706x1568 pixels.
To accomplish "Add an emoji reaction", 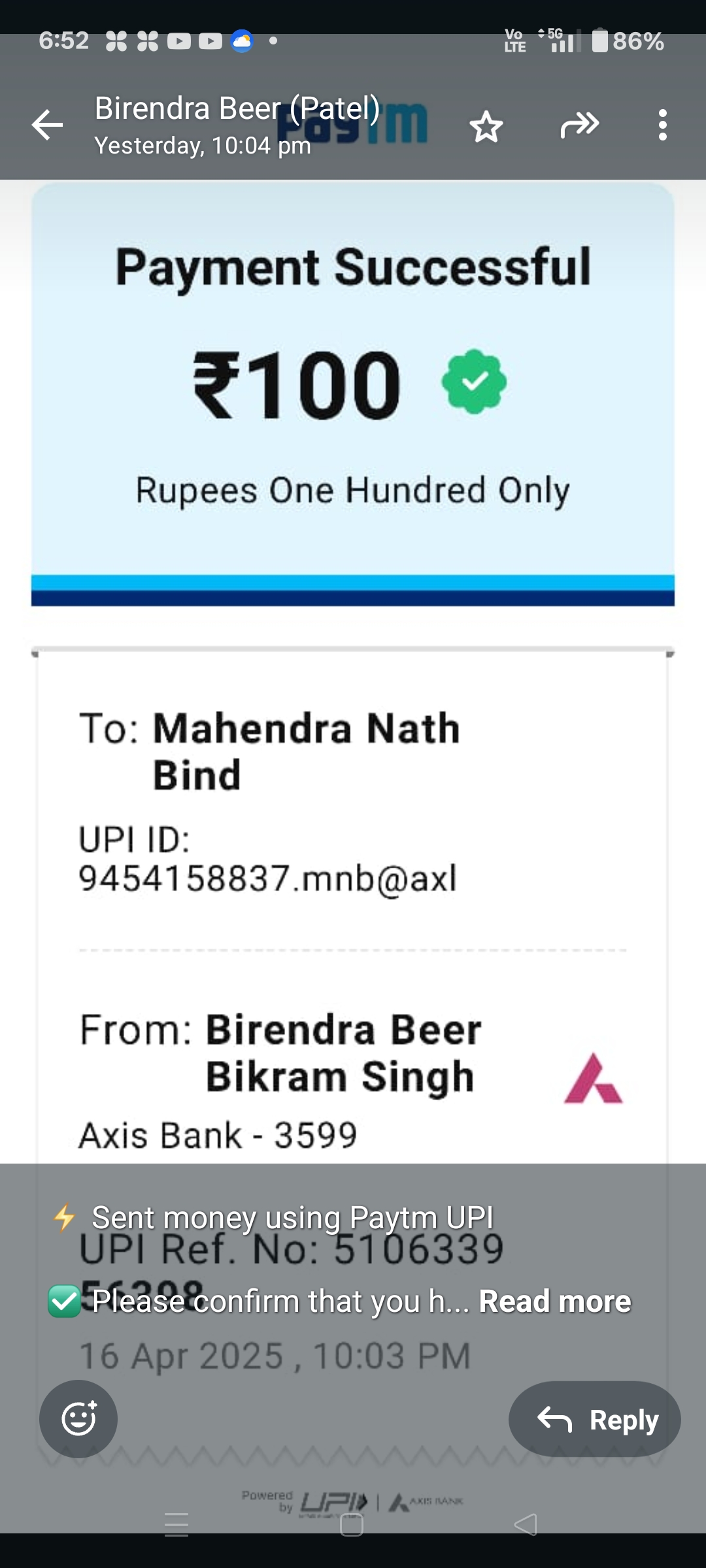I will tap(78, 1418).
